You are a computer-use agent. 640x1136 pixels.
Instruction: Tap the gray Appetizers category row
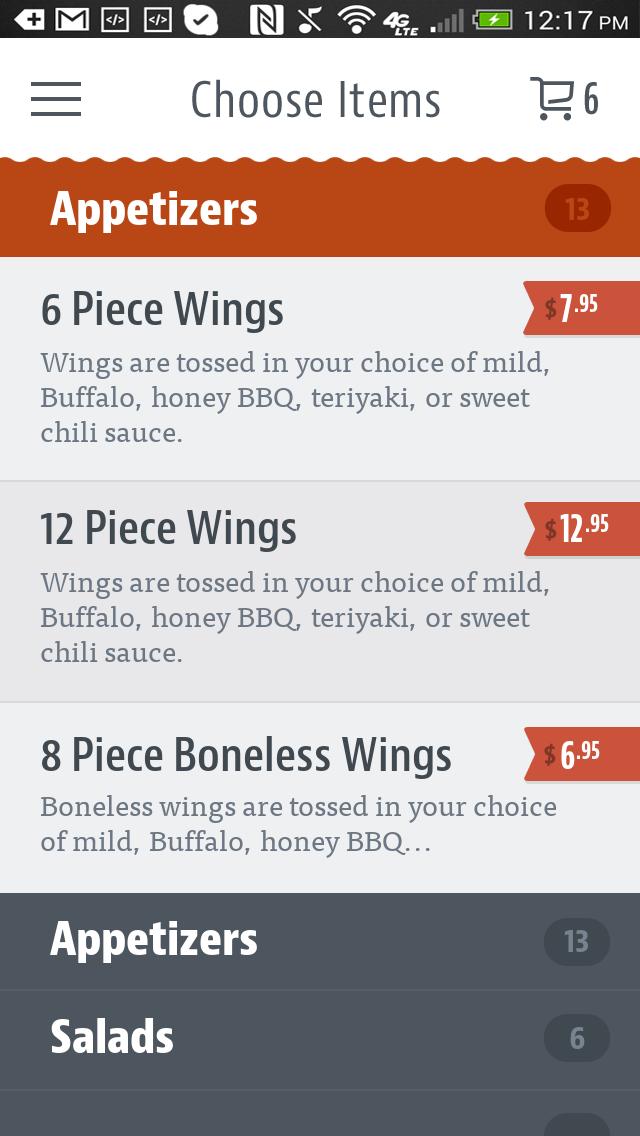point(320,941)
